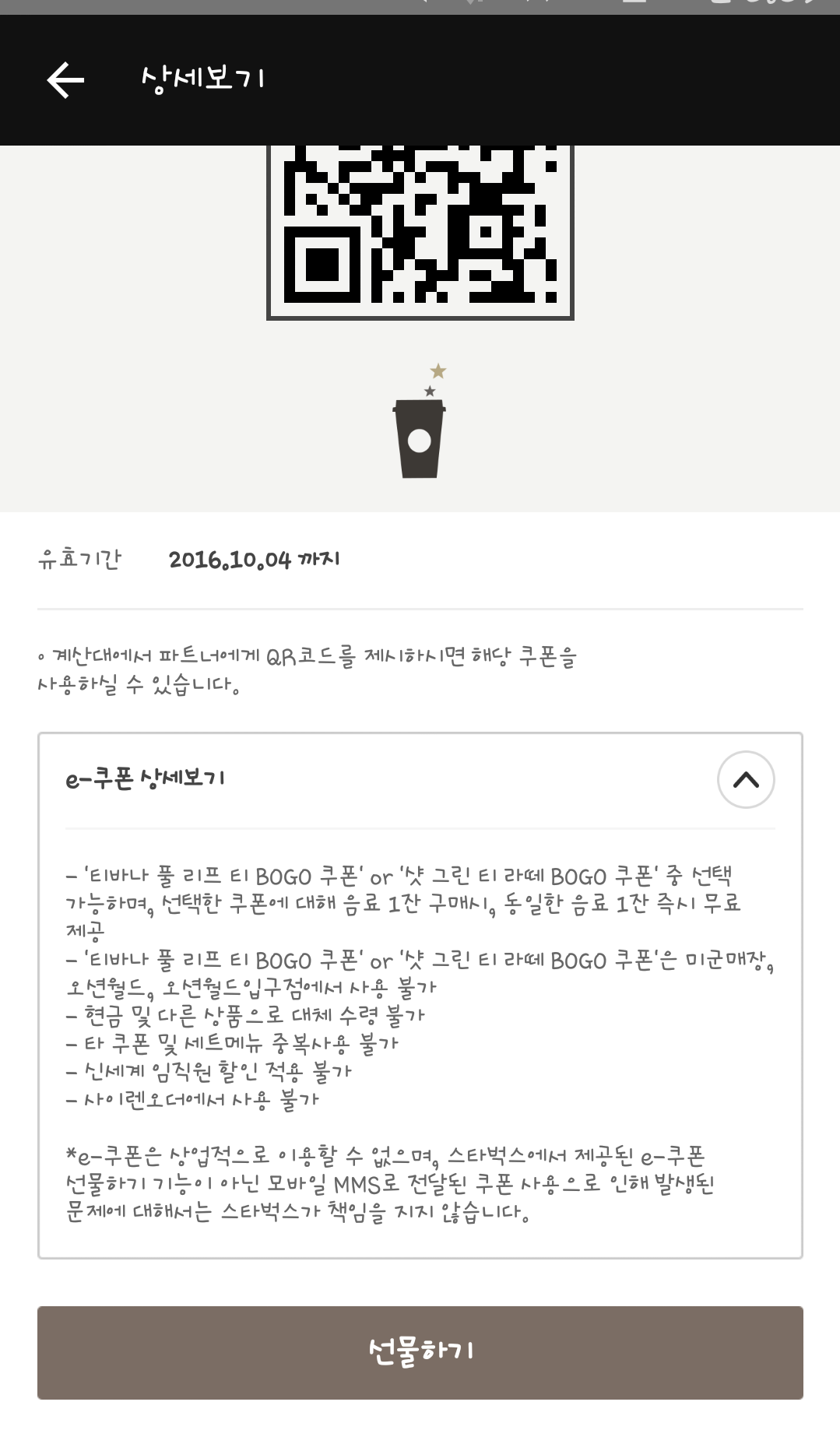
Task: Collapse the e-쿠폰 상세보기 section
Action: click(745, 779)
